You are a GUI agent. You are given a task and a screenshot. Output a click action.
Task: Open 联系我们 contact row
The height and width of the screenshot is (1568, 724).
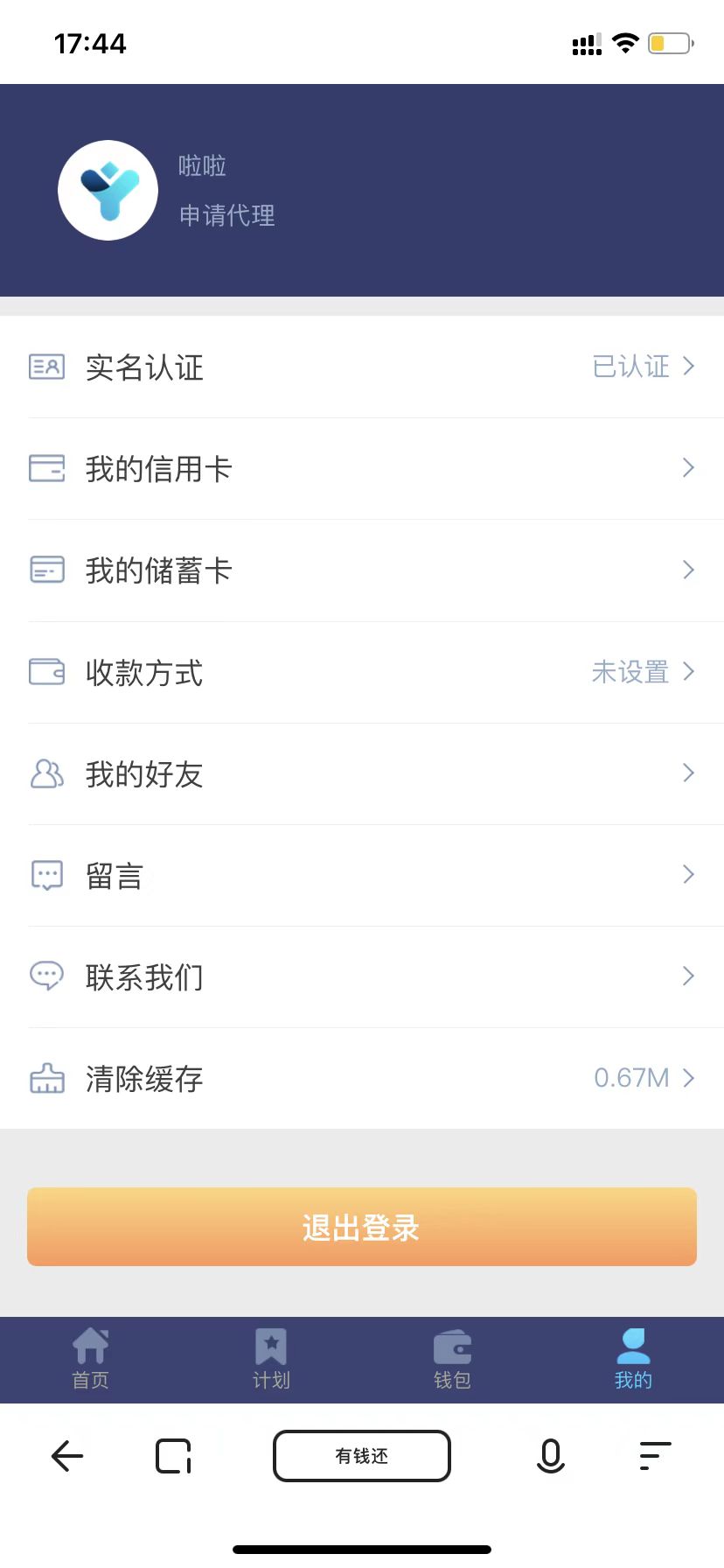click(x=362, y=976)
